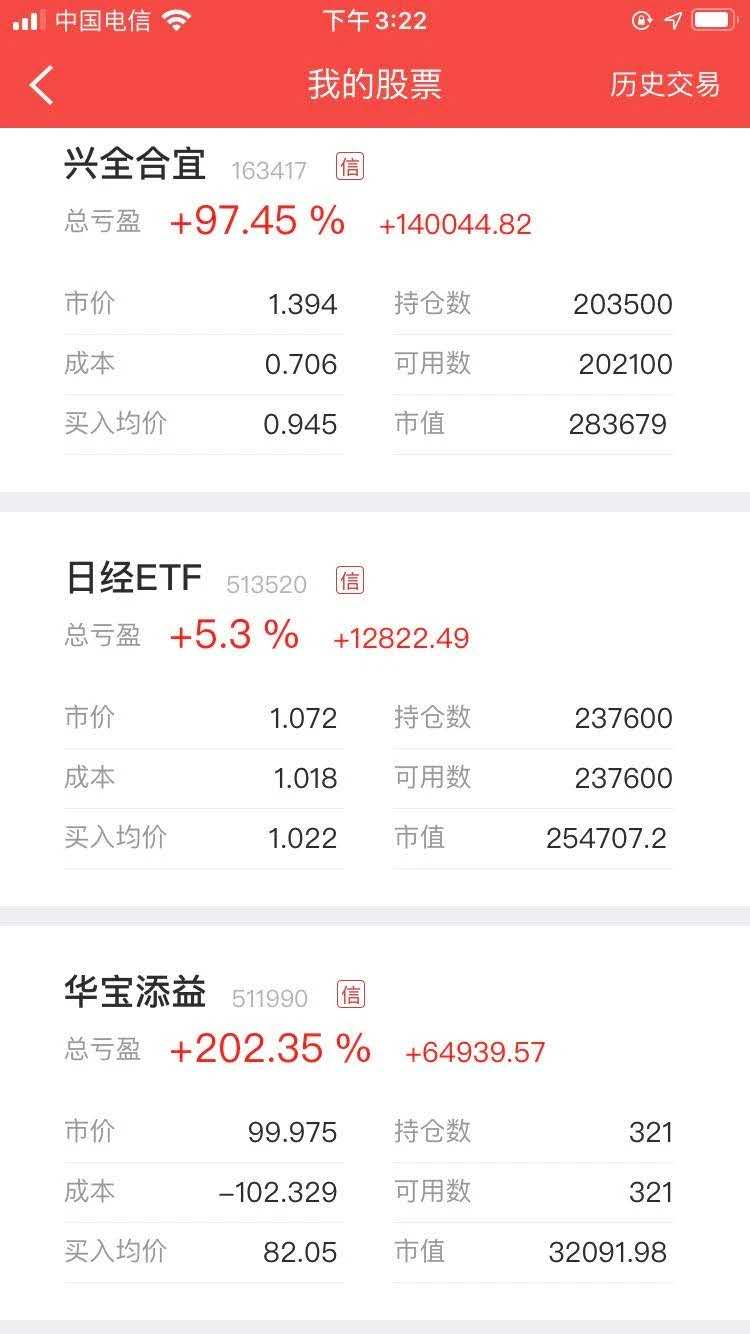Image resolution: width=750 pixels, height=1334 pixels.
Task: Tap stock code 513520 under 日经ETF
Action: (x=267, y=585)
